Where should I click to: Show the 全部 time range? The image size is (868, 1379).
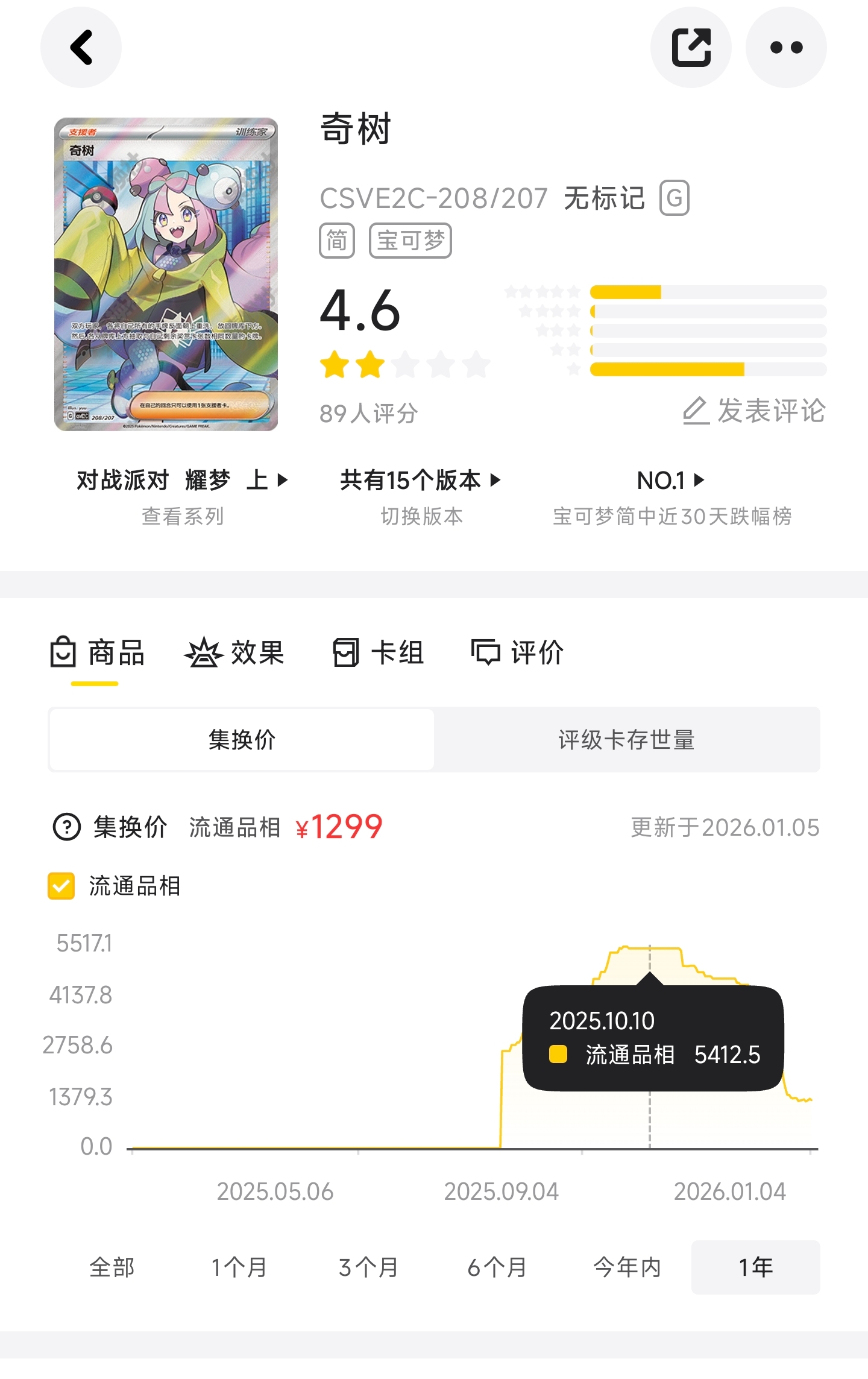112,1267
